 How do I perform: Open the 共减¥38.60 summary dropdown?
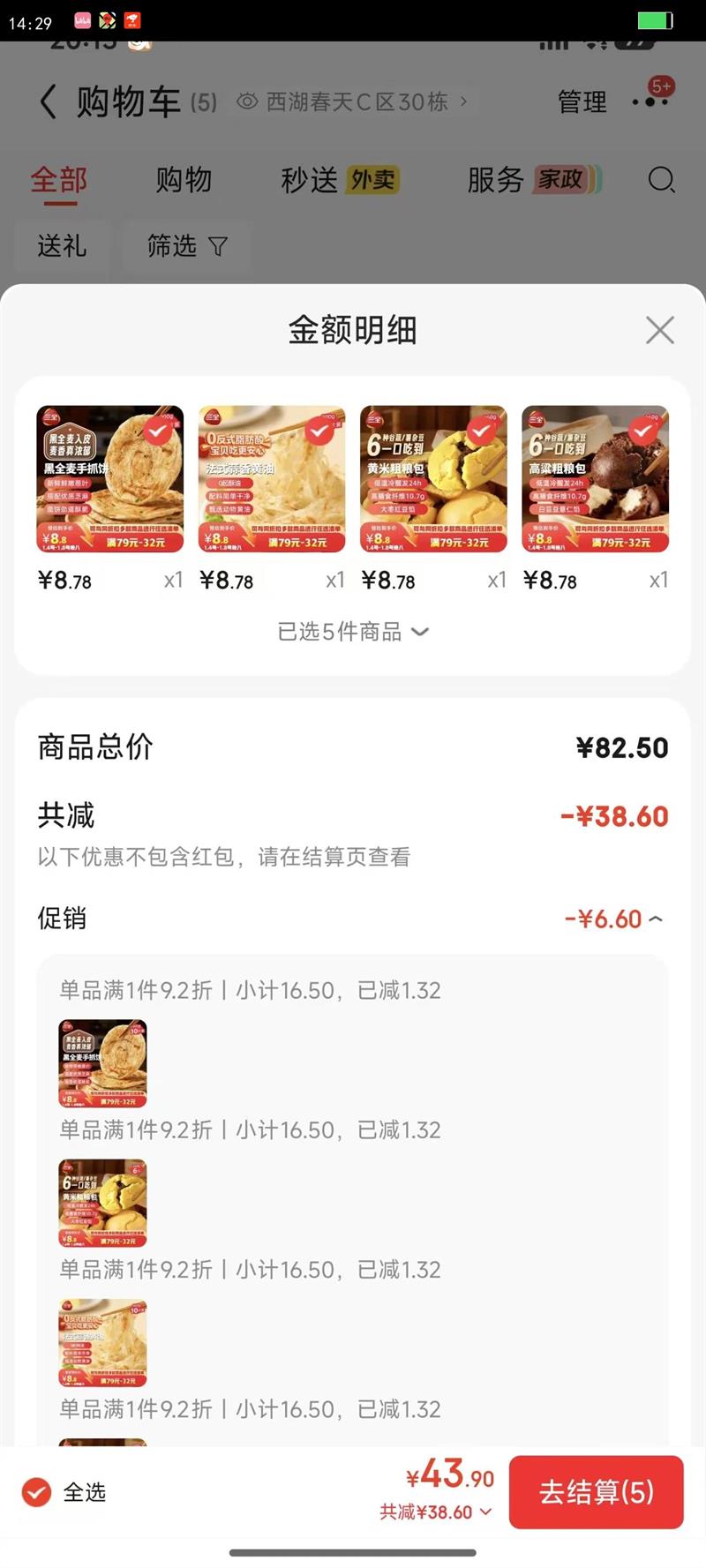(x=436, y=1512)
